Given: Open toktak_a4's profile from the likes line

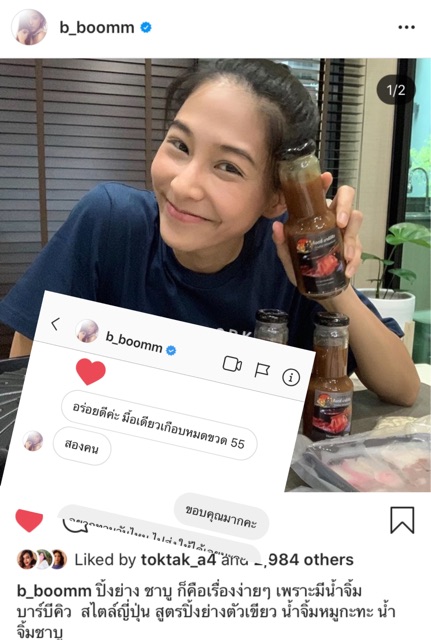Looking at the screenshot, I should click(178, 560).
